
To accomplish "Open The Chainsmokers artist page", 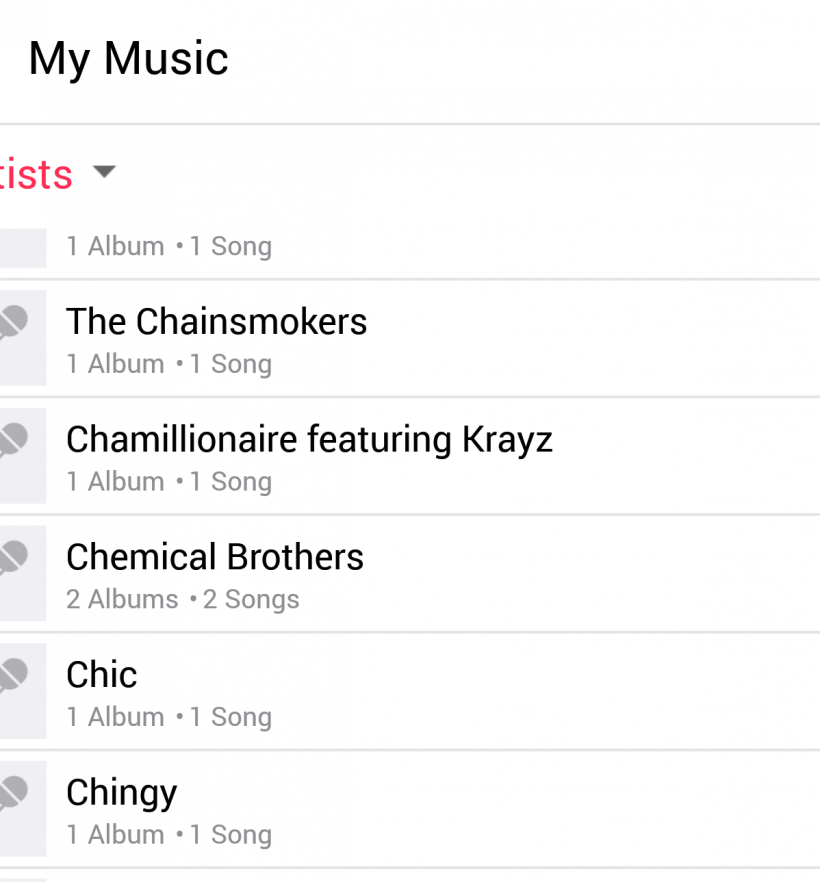I will click(217, 338).
